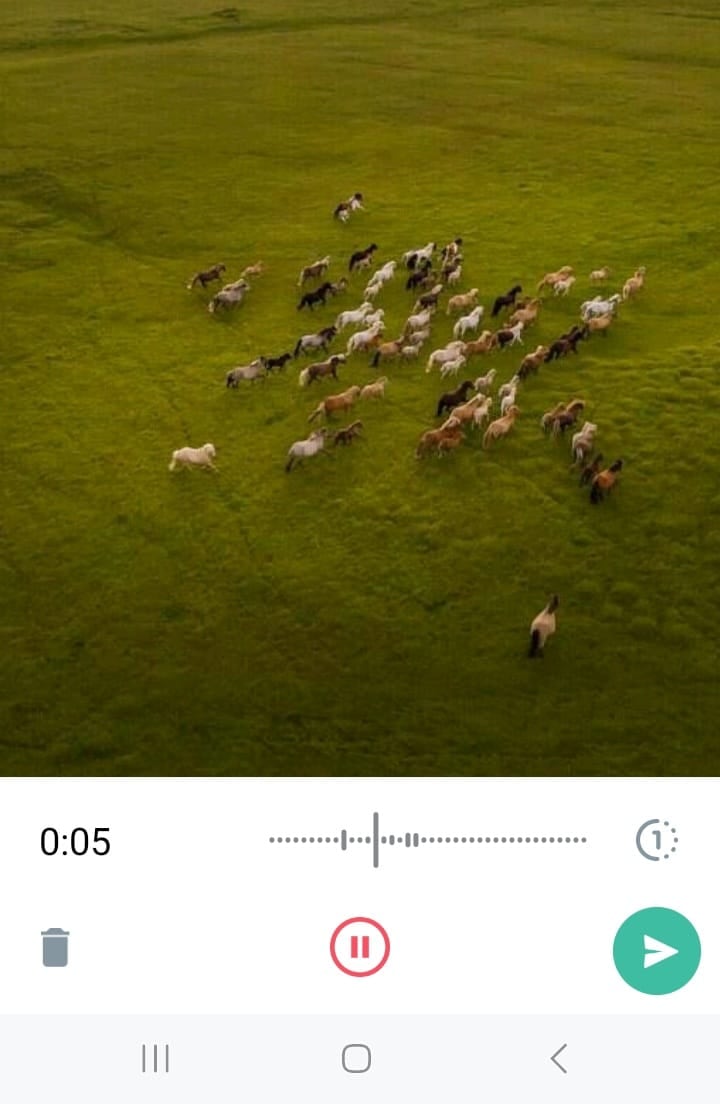Open the recent apps overview
The image size is (720, 1104).
155,1058
